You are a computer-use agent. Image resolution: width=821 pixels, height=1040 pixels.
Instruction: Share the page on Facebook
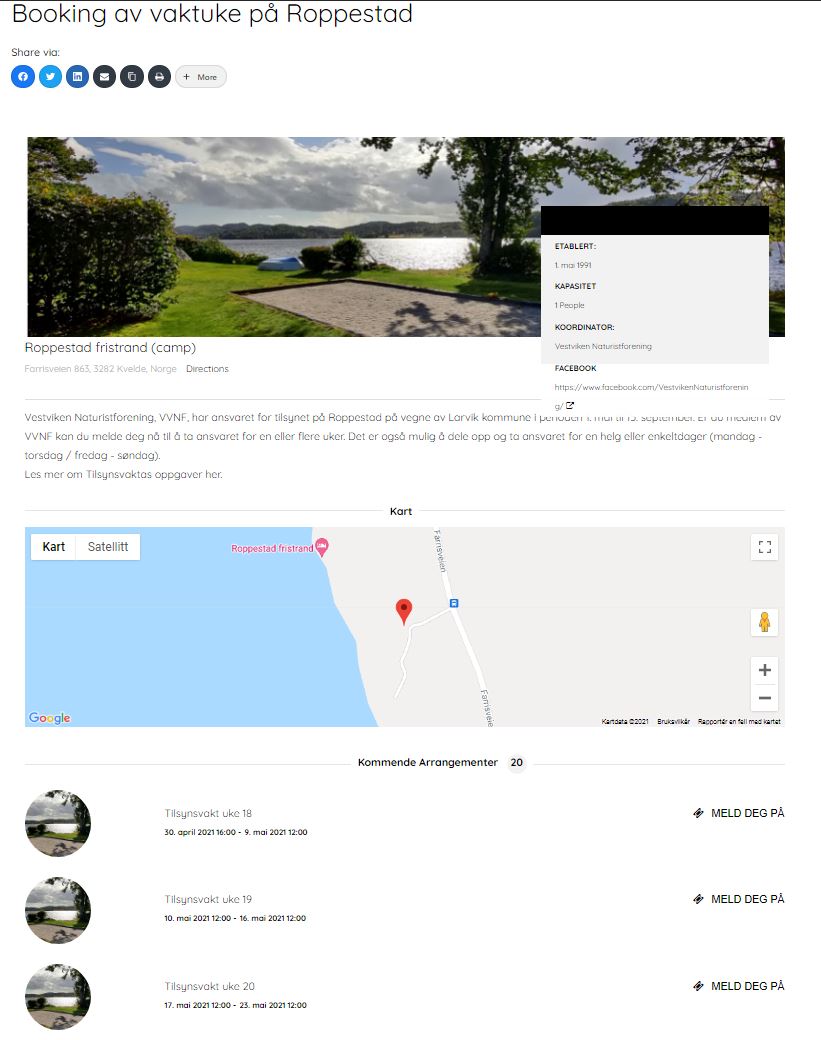coord(23,77)
